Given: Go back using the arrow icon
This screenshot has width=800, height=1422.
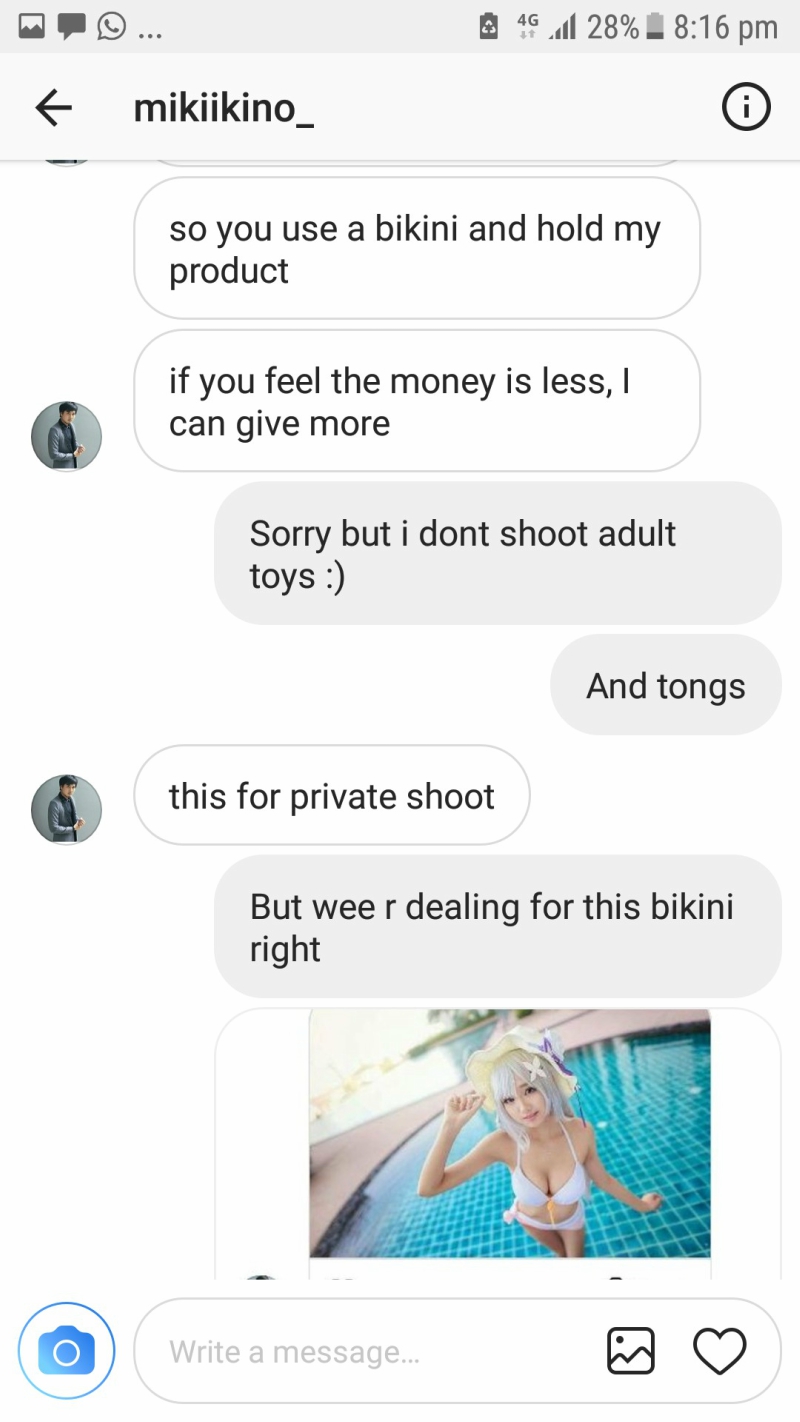Looking at the screenshot, I should click(x=54, y=108).
